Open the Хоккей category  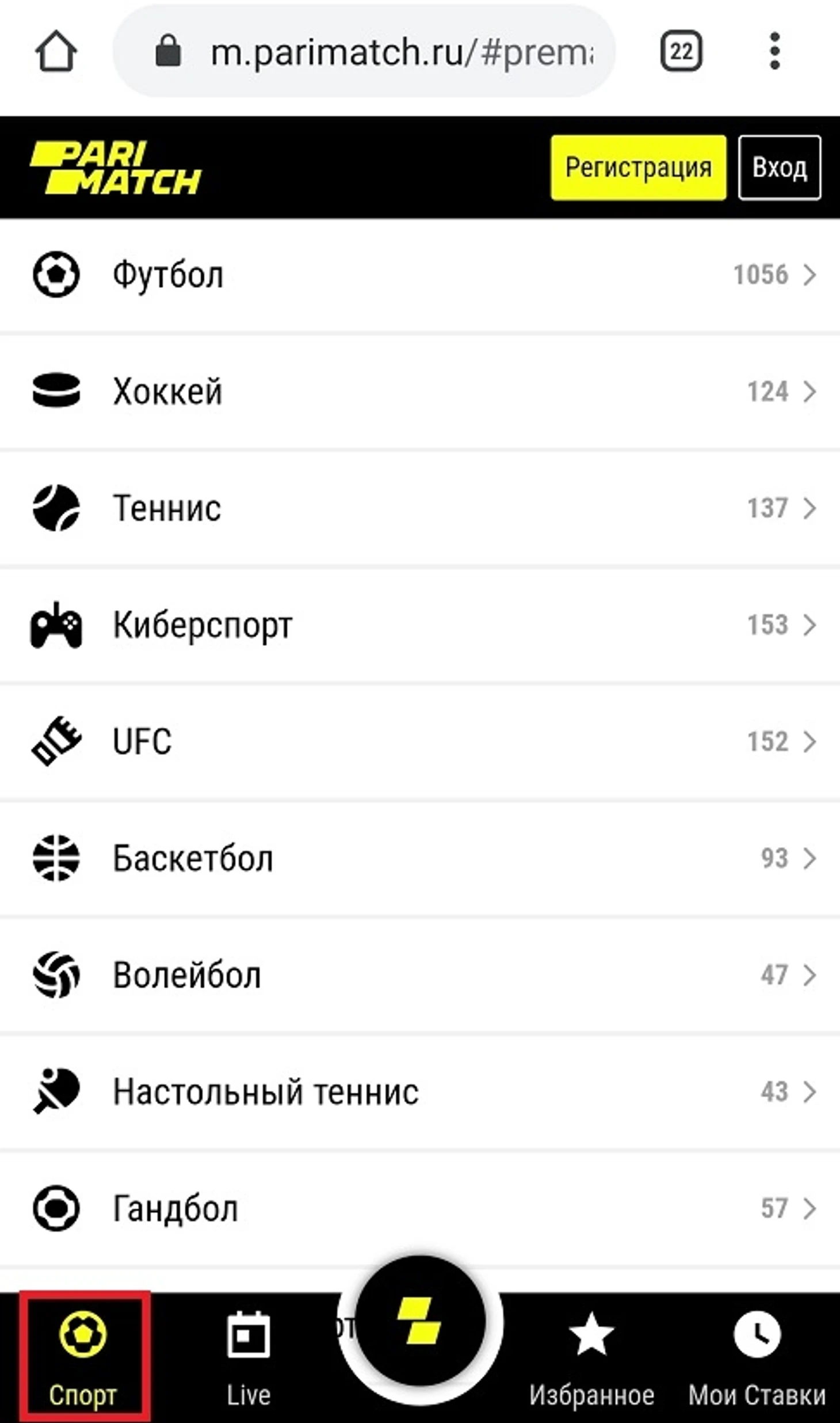(x=420, y=392)
